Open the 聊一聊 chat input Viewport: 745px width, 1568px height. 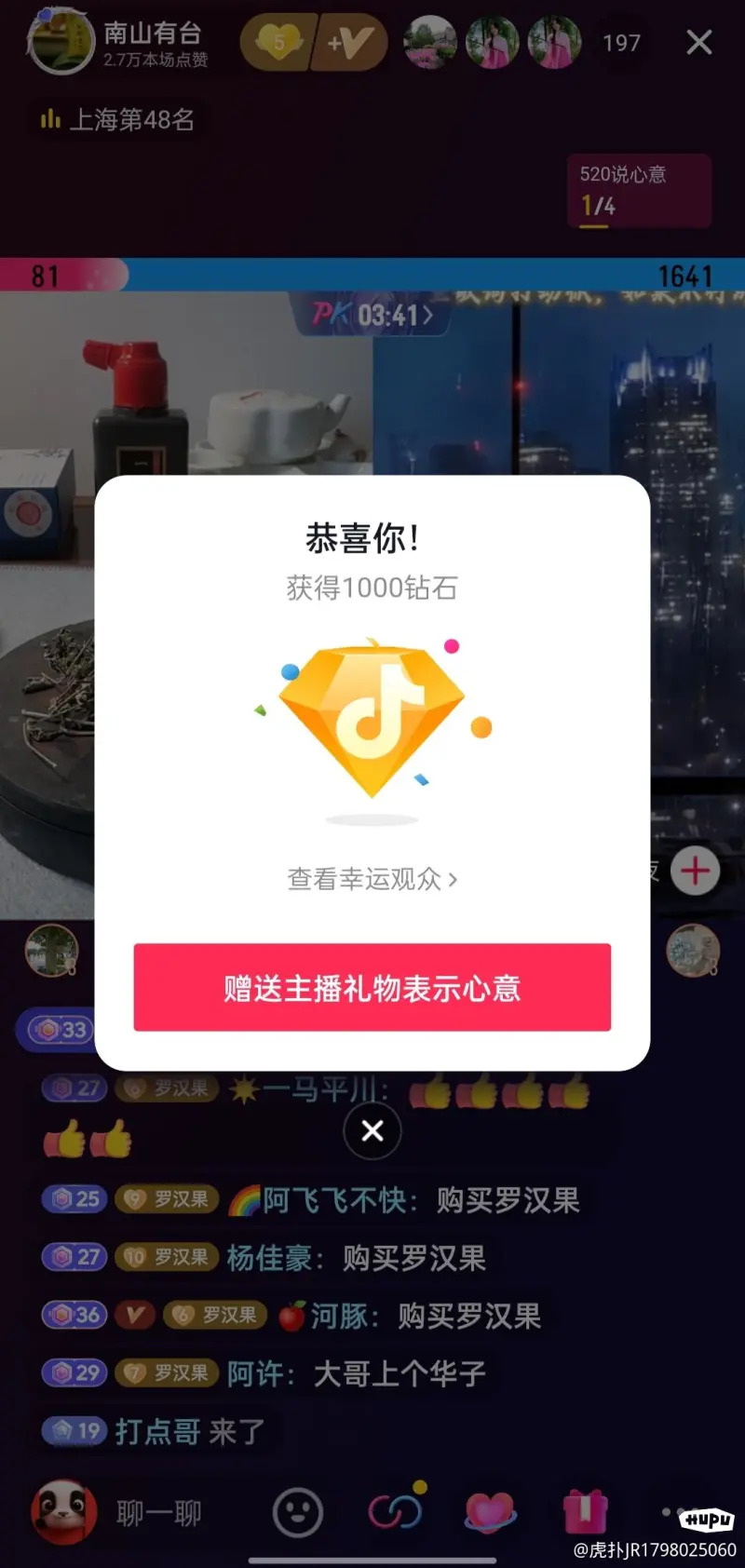158,1513
